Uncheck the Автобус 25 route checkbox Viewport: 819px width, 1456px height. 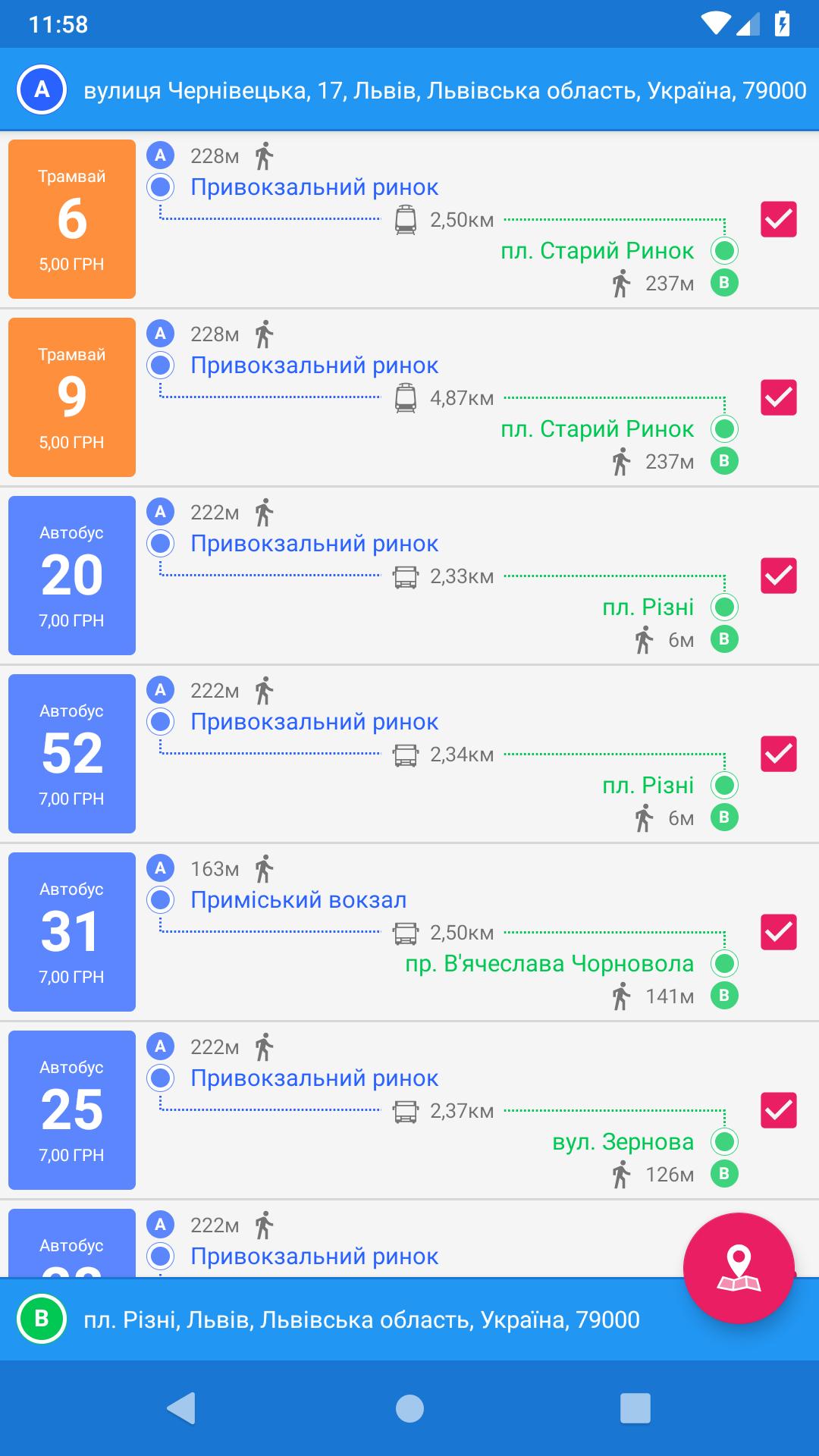pos(778,1110)
